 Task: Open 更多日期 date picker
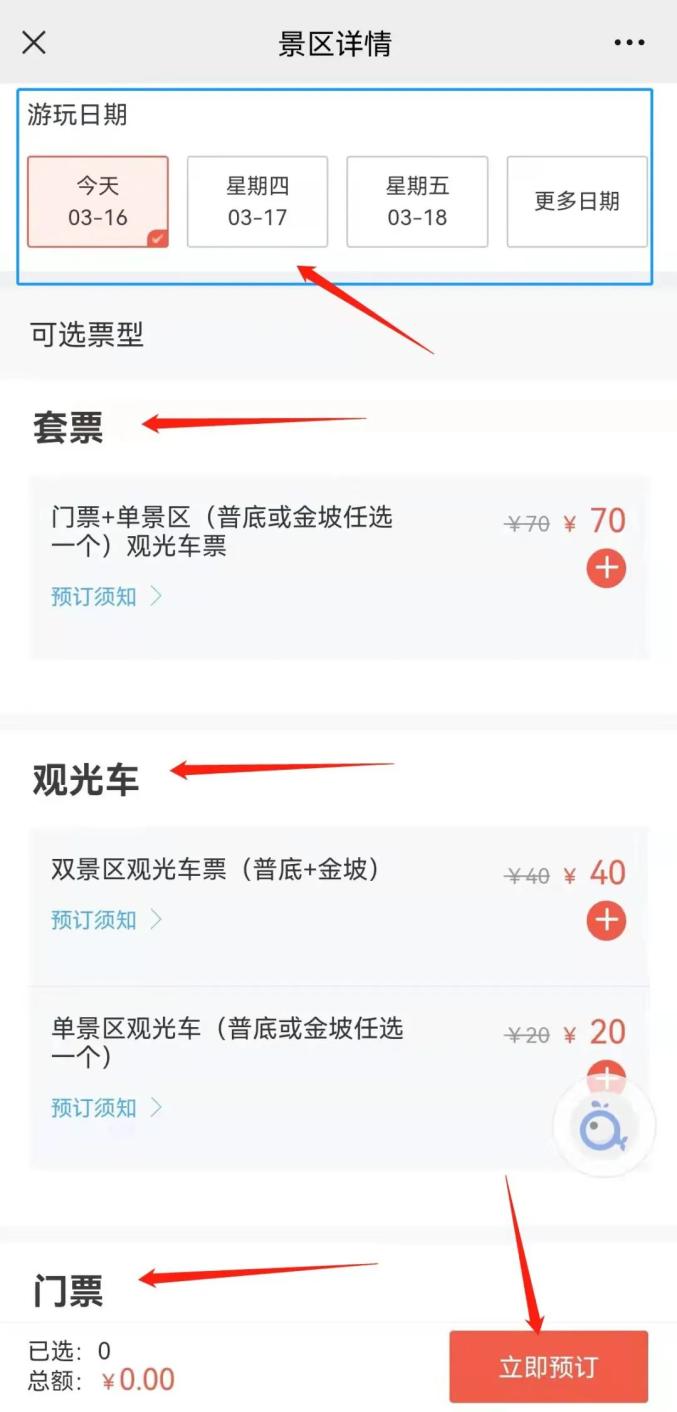click(x=577, y=201)
